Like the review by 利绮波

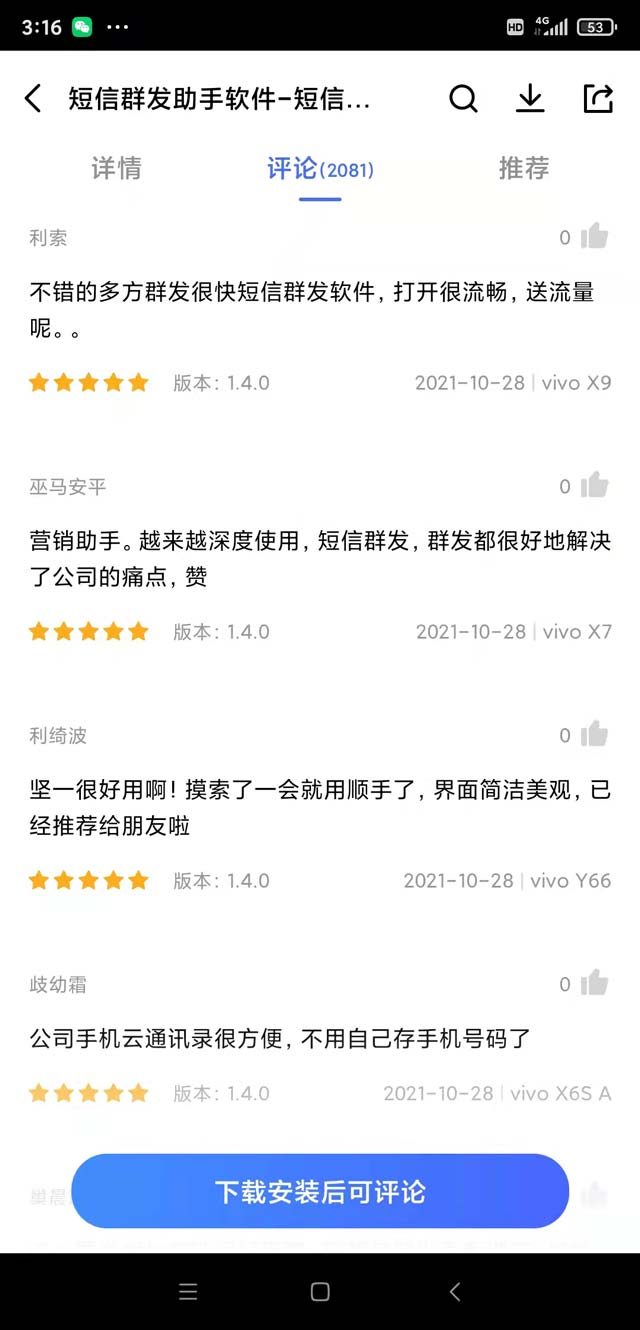point(594,735)
